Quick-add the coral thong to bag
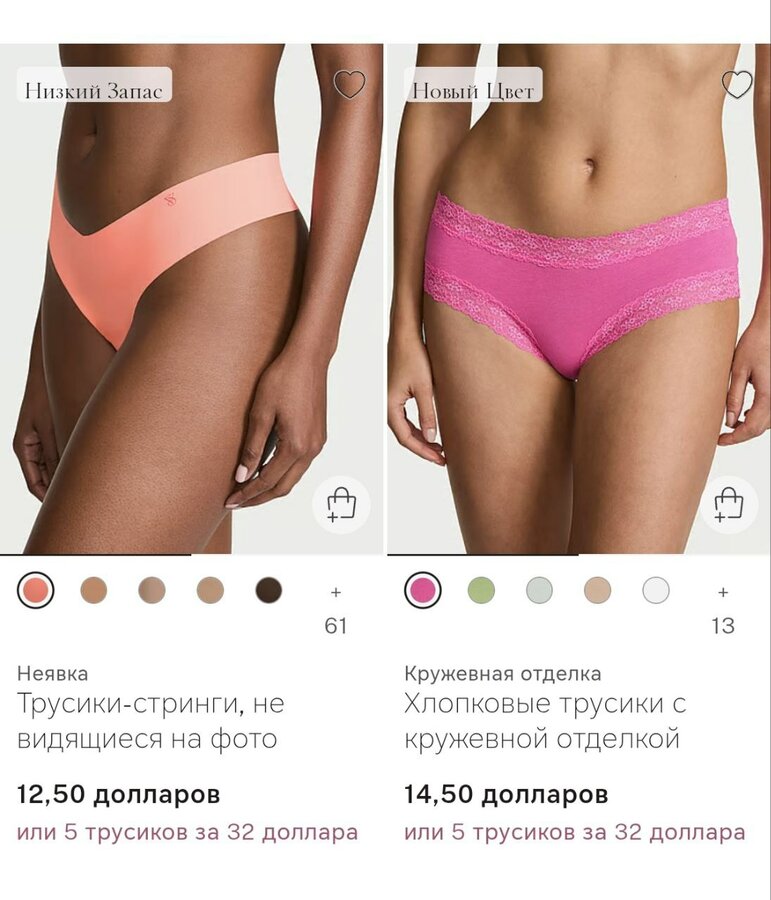This screenshot has height=900, width=771. click(x=341, y=505)
